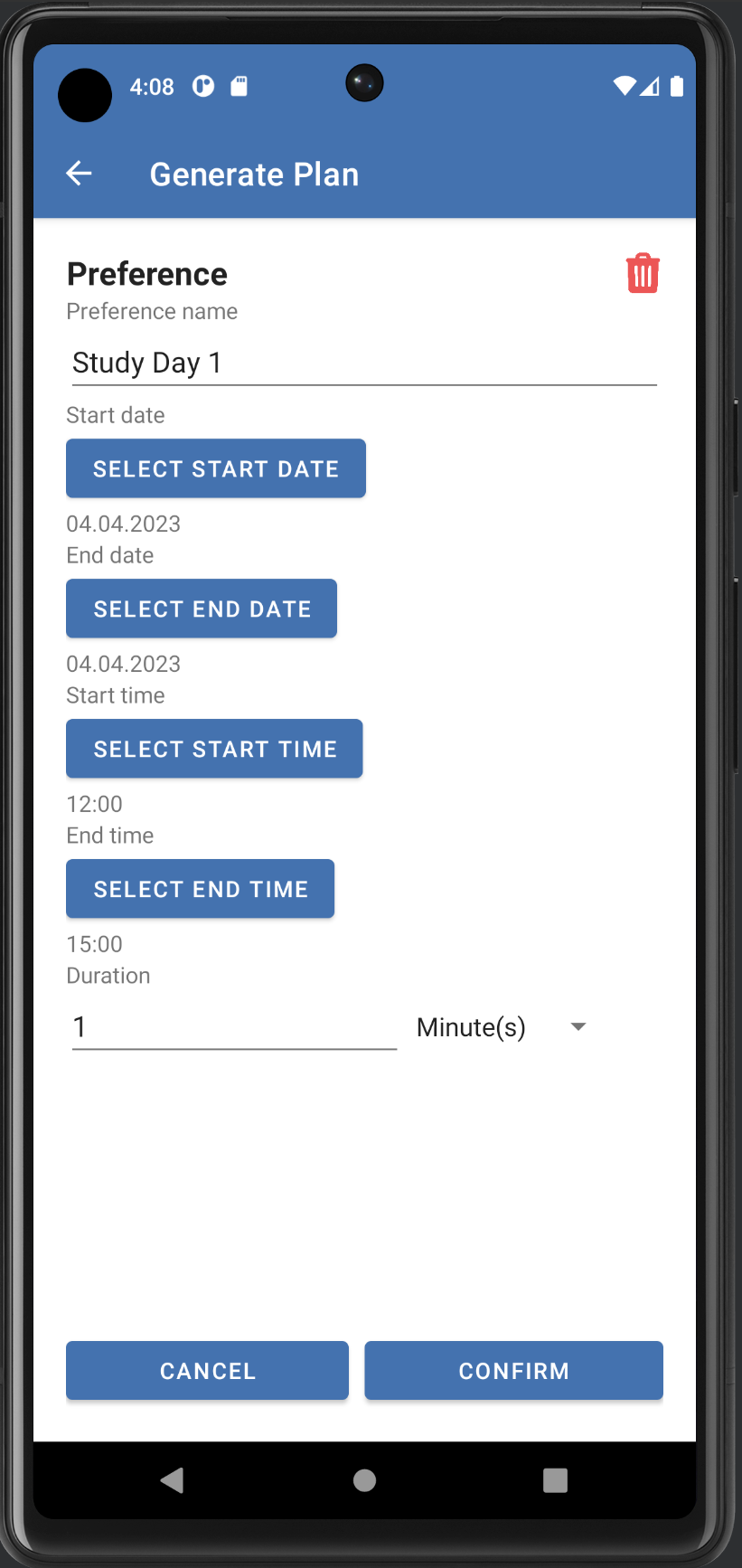Image resolution: width=742 pixels, height=1568 pixels.
Task: Pick an end time with Select End Time
Action: (201, 889)
